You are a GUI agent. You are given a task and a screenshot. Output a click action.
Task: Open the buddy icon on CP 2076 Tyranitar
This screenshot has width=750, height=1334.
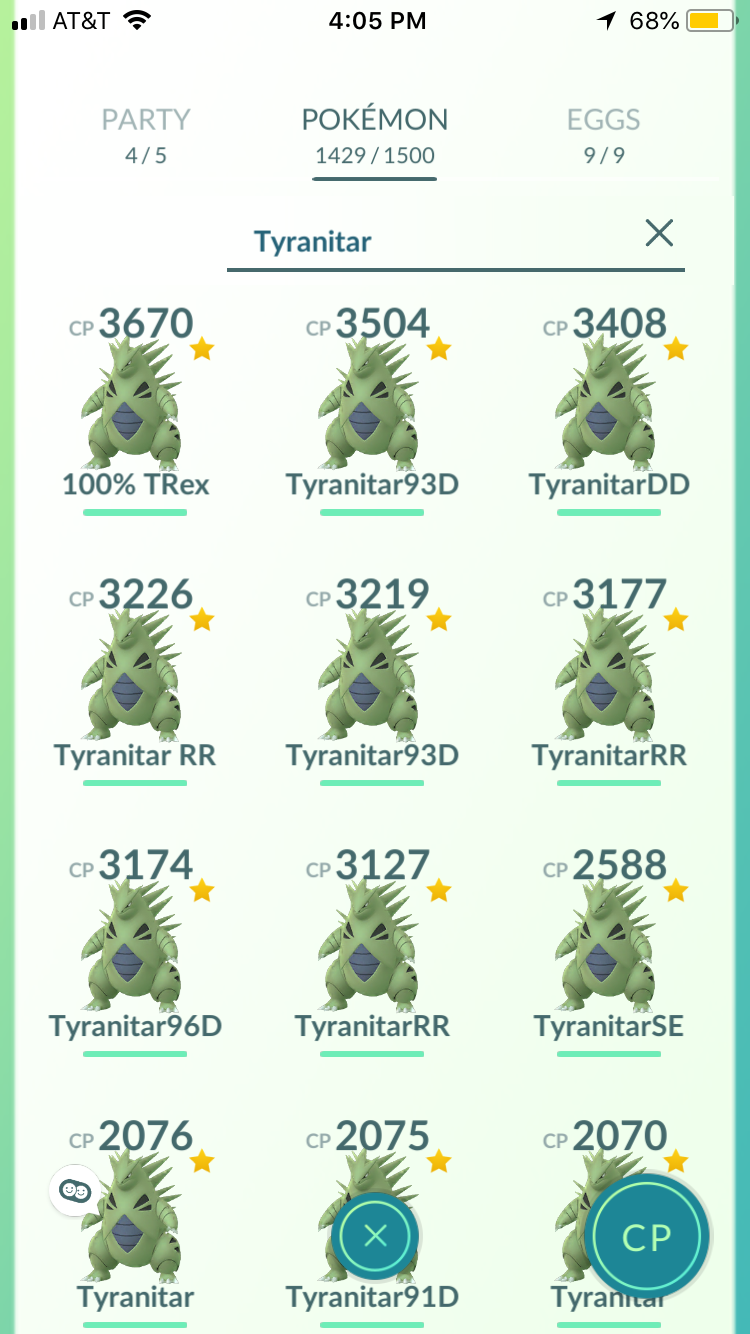pos(75,1190)
